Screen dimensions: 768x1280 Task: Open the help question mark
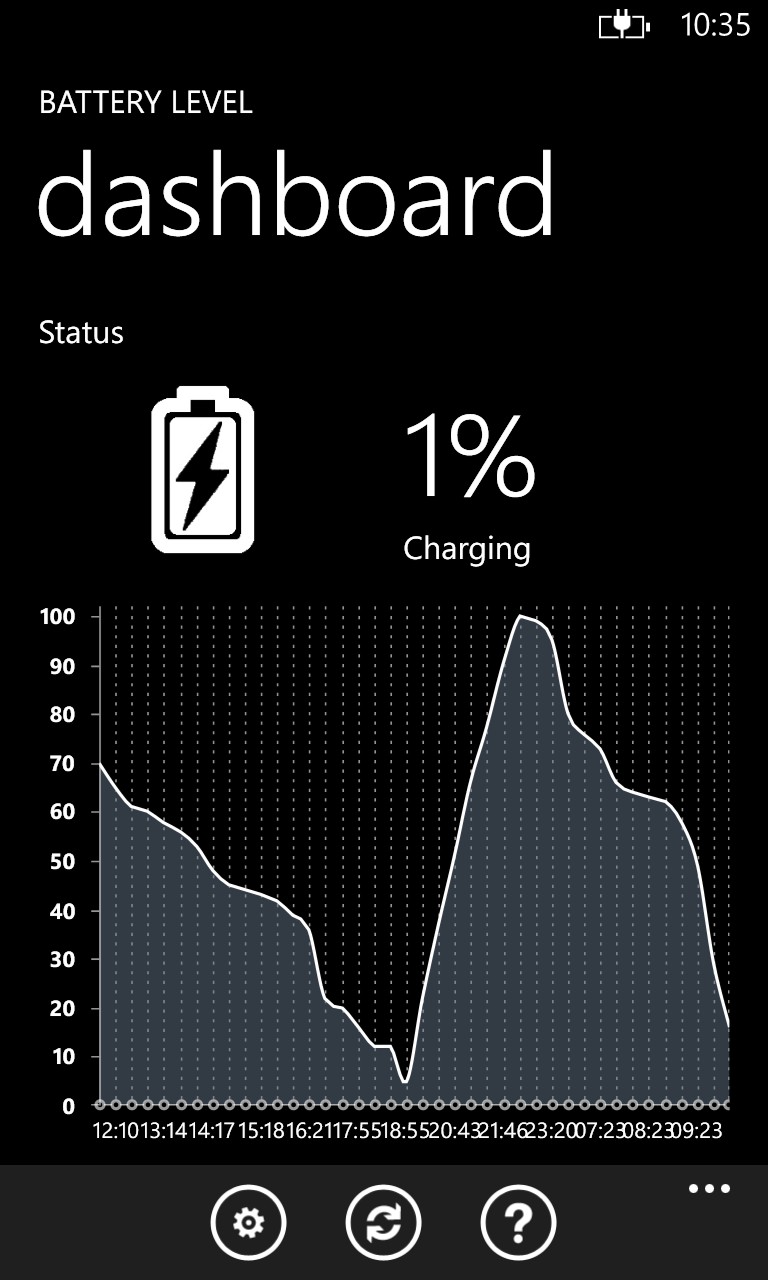519,1222
